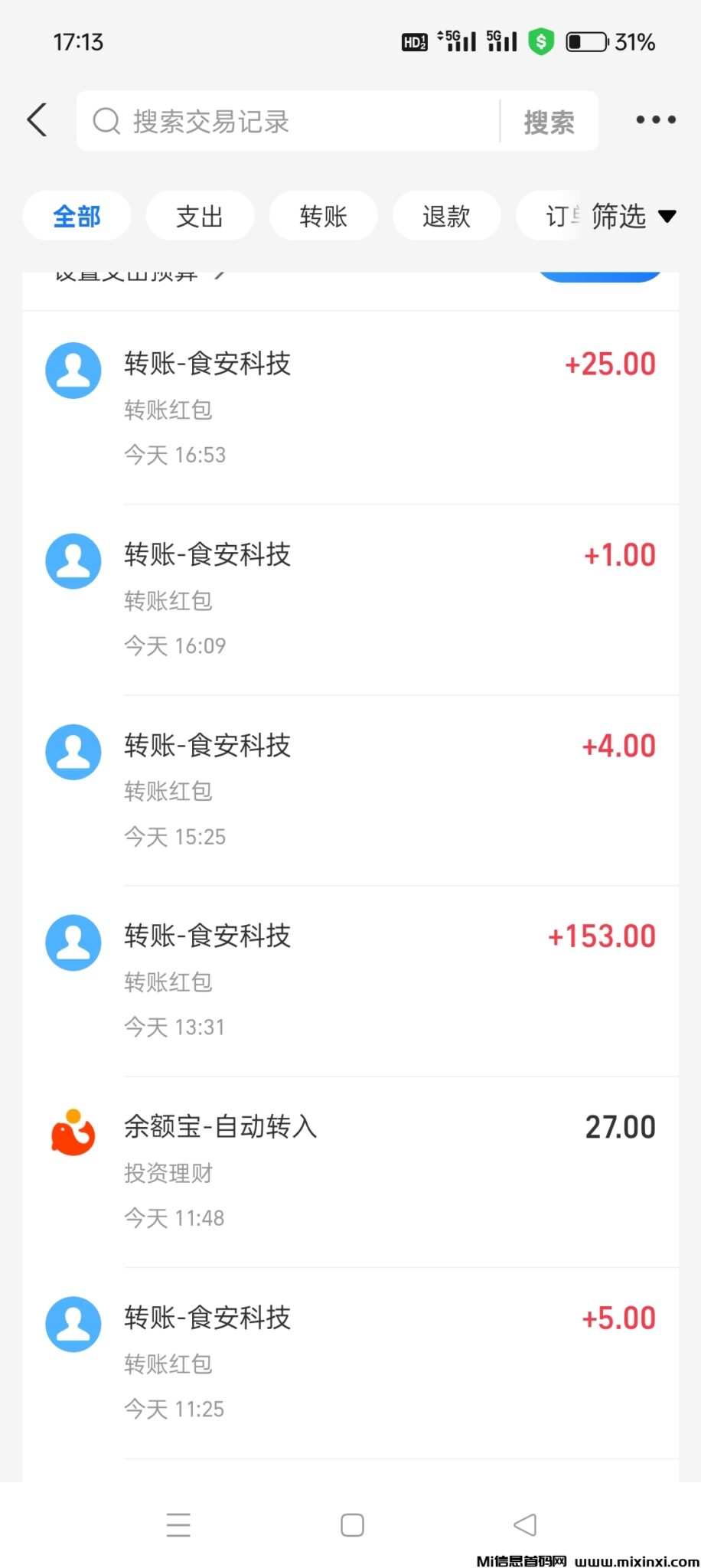The image size is (701, 1568).
Task: Switch to the 支出 tab
Action: click(199, 216)
